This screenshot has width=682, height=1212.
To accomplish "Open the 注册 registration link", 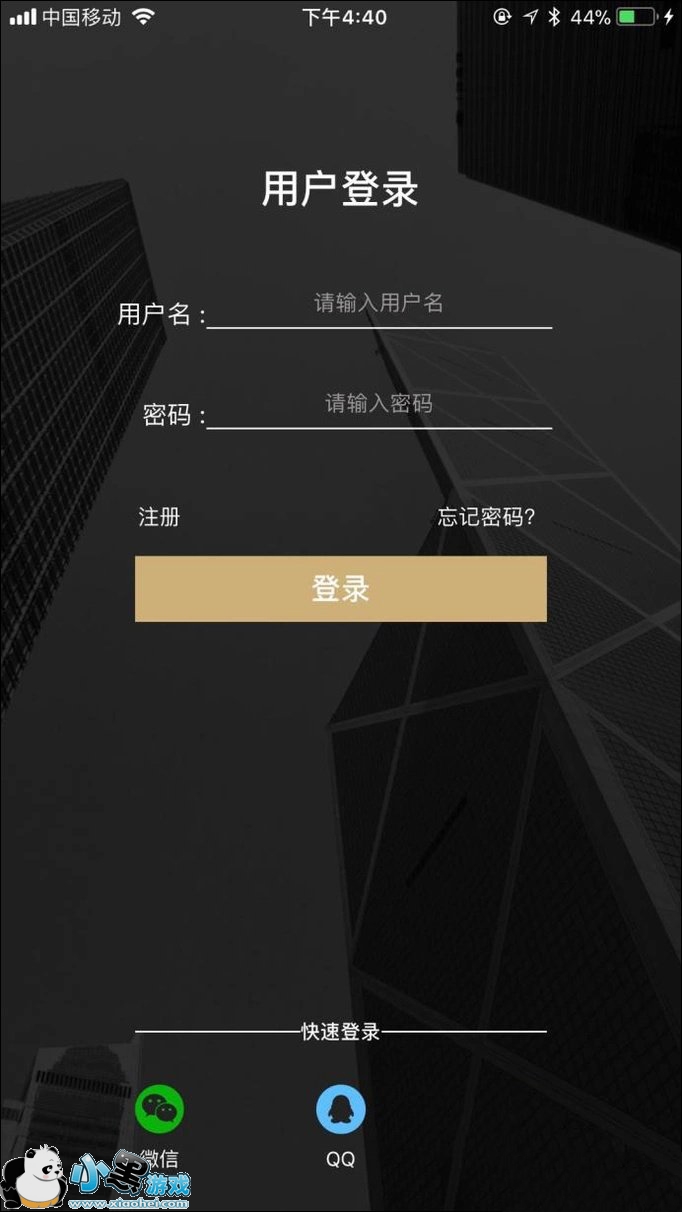I will click(x=159, y=517).
